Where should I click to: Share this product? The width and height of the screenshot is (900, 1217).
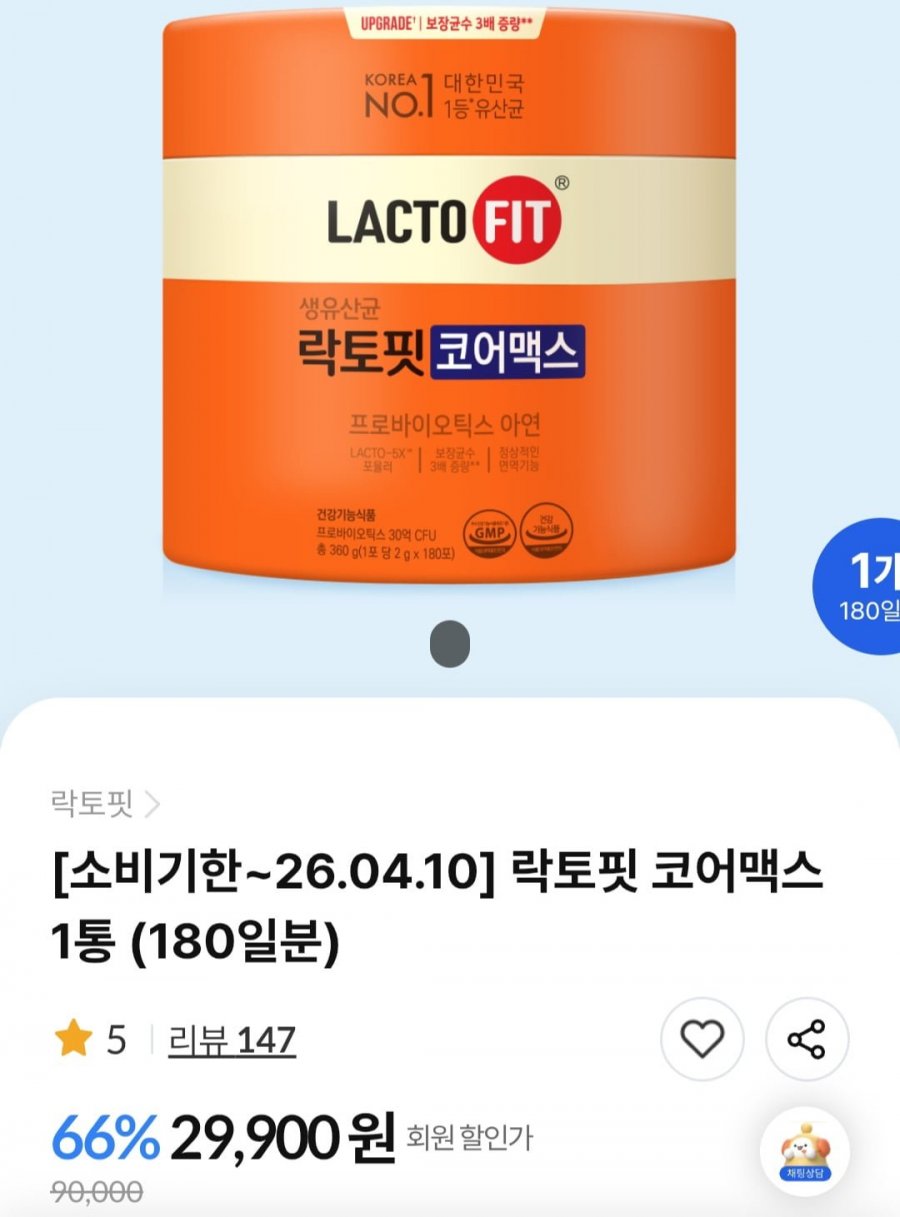(806, 1040)
